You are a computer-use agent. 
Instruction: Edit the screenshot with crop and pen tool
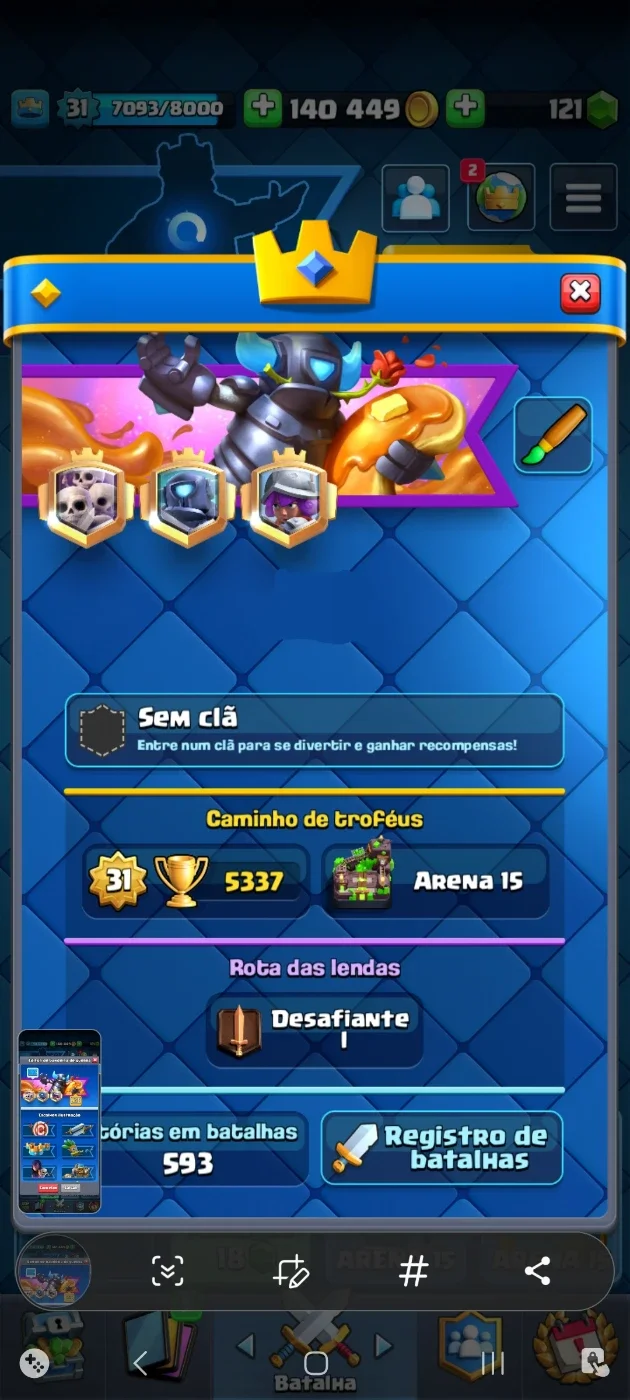291,1271
